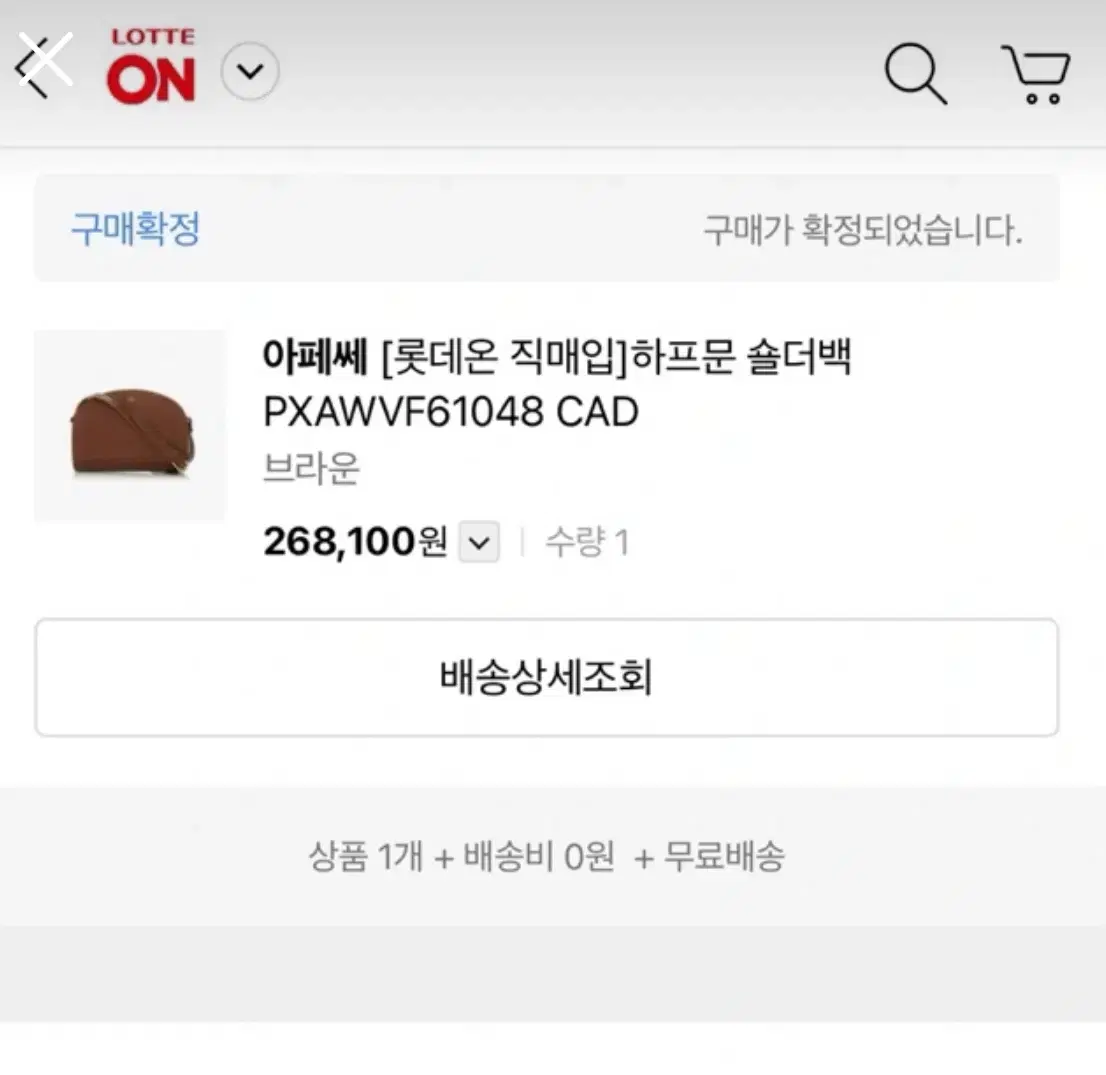
Task: Open the search magnifier icon
Action: pos(915,74)
